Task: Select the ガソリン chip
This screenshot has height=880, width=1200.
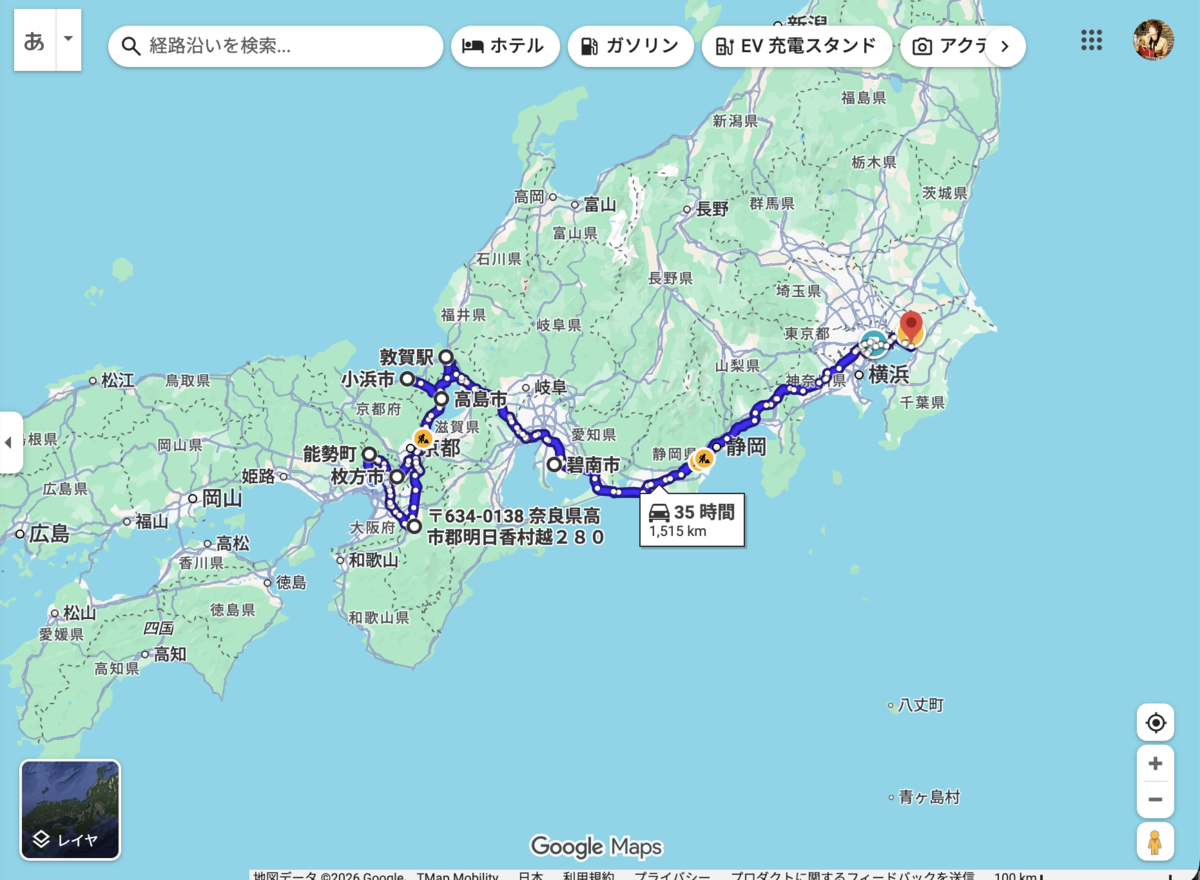Action: click(631, 46)
